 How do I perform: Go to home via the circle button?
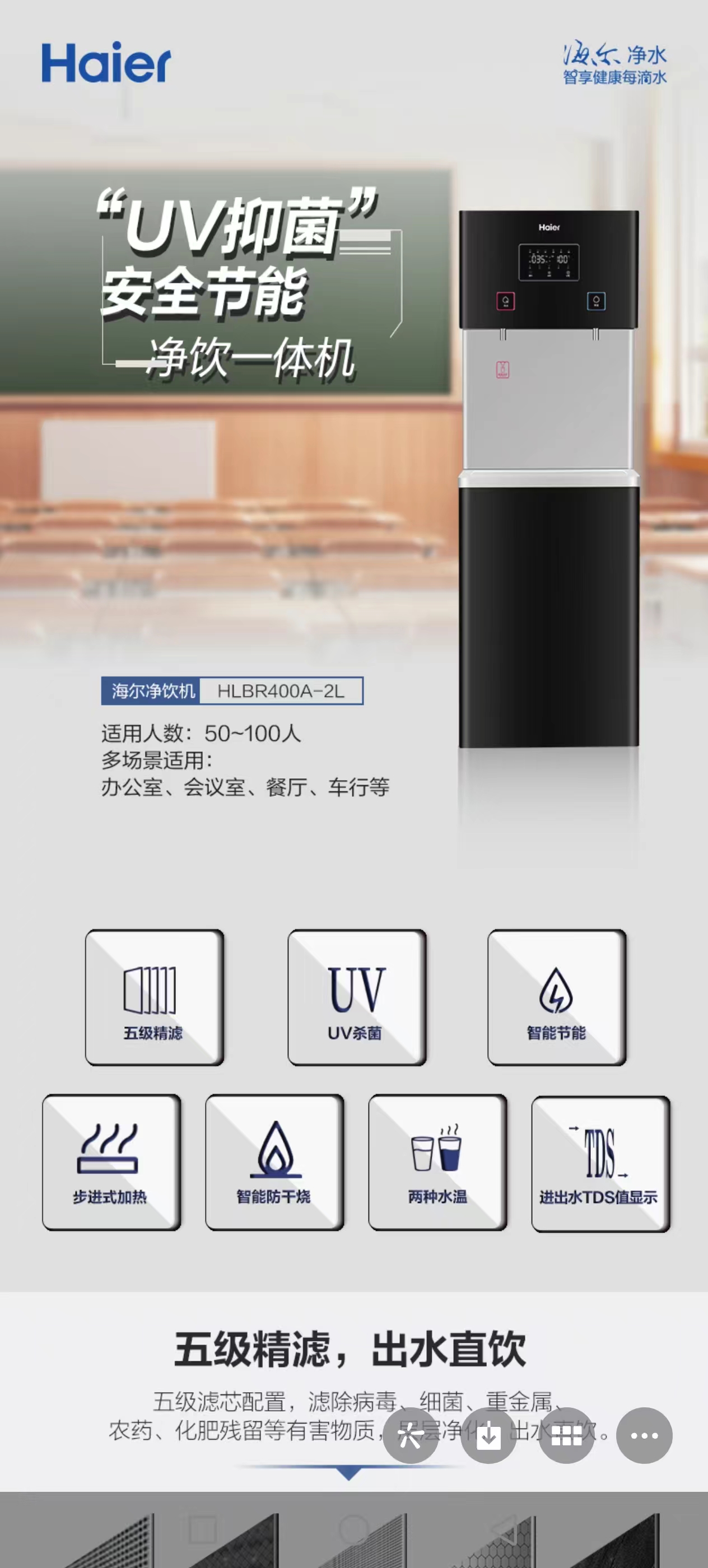[353, 1528]
